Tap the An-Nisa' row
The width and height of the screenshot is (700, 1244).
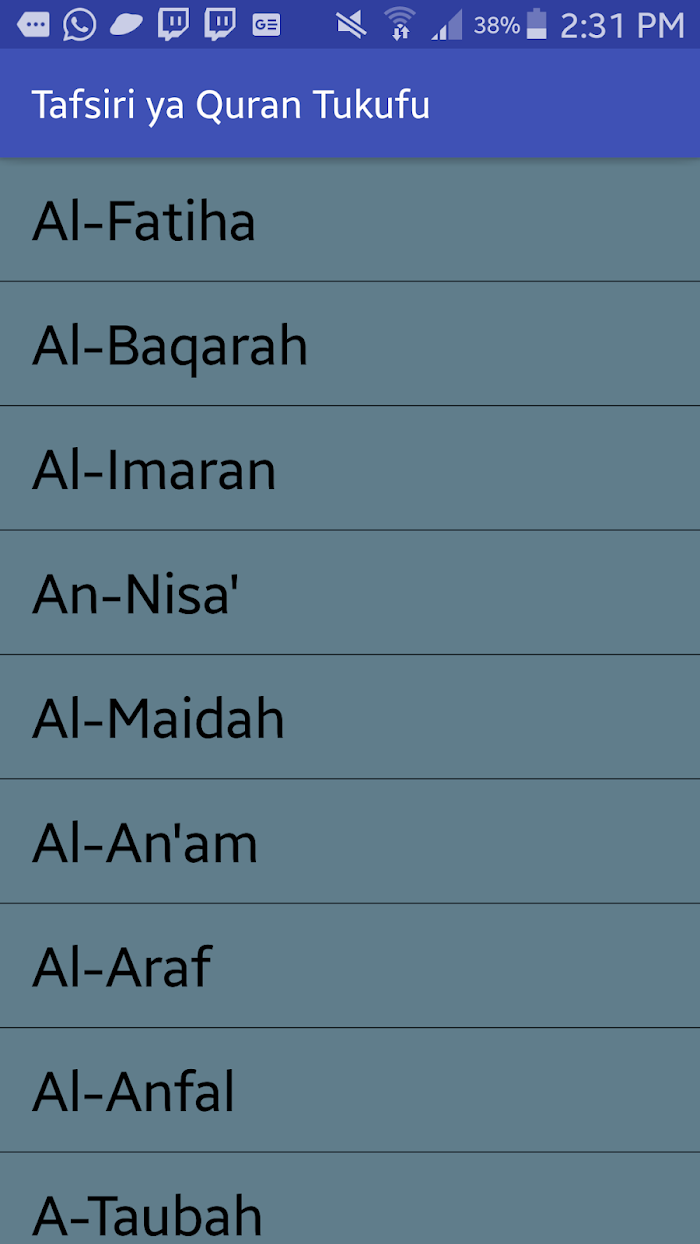[350, 592]
